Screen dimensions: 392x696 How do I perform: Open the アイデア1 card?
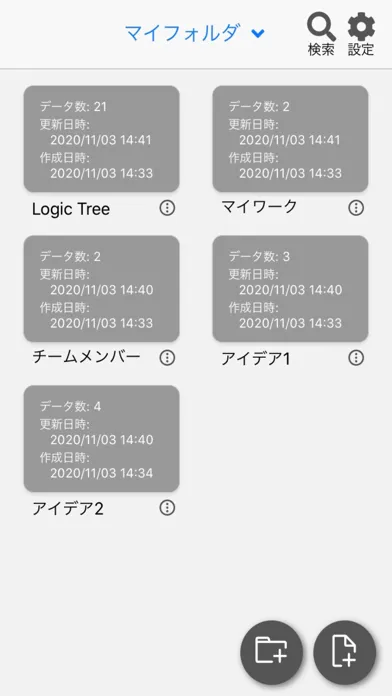click(290, 289)
